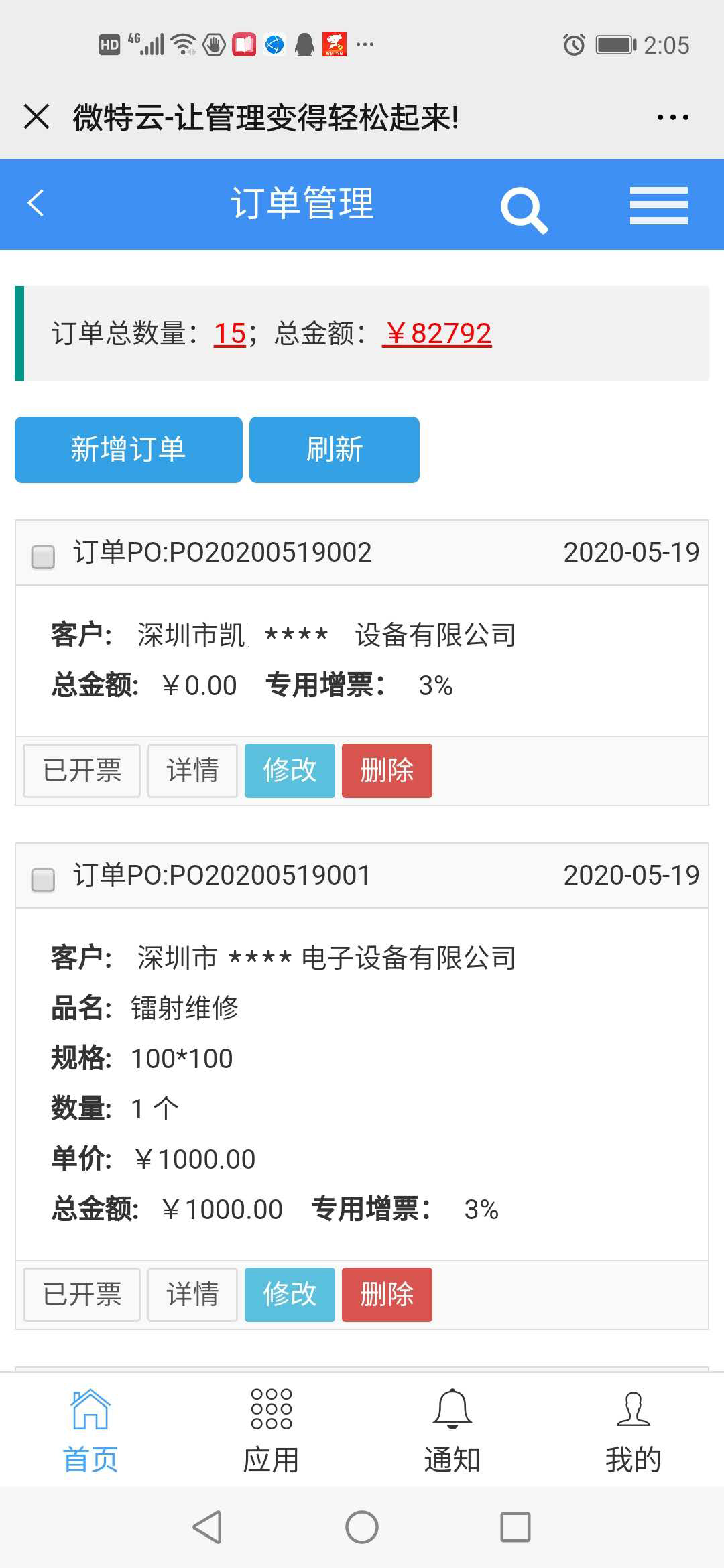This screenshot has height=1568, width=724.
Task: Open the order search icon
Action: pos(524,210)
